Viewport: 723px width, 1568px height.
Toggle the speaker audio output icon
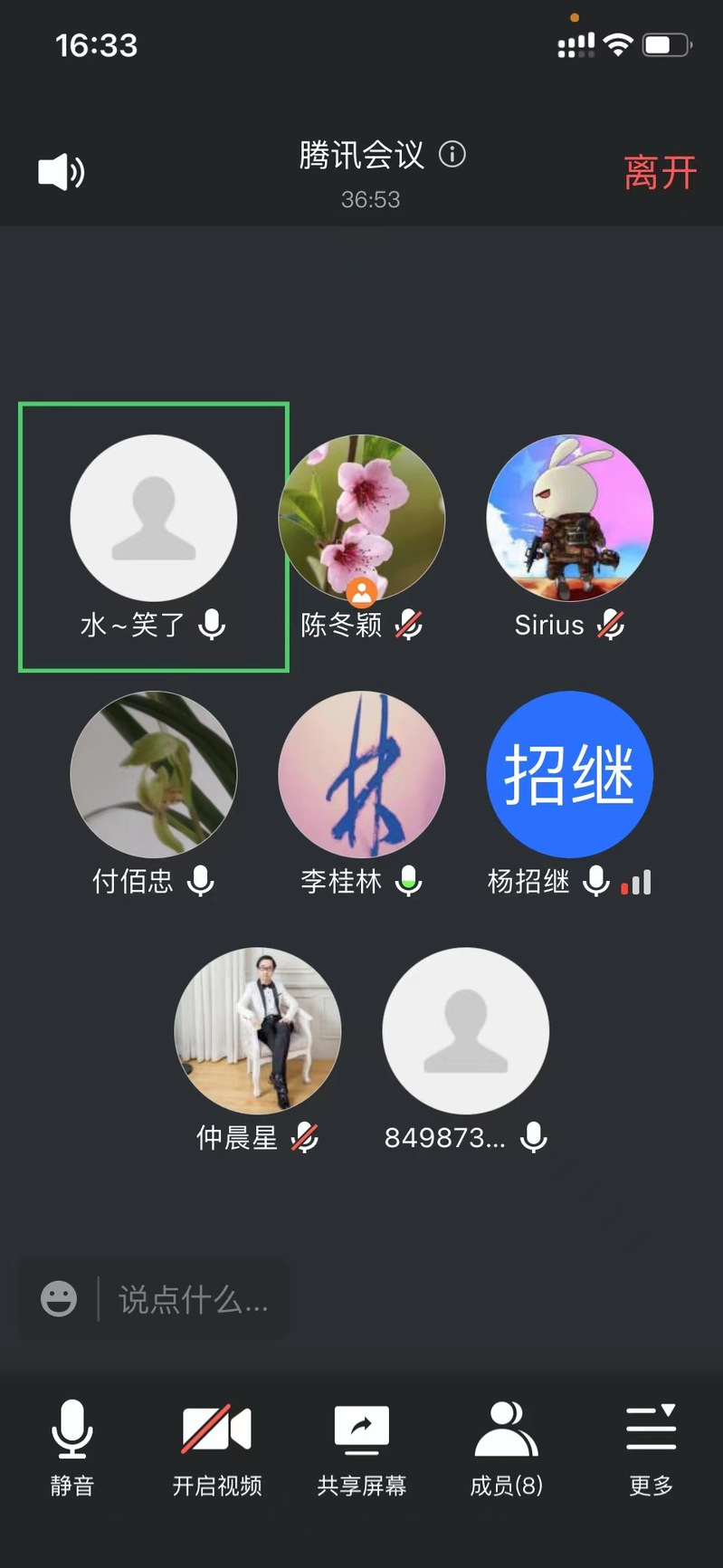tap(61, 171)
